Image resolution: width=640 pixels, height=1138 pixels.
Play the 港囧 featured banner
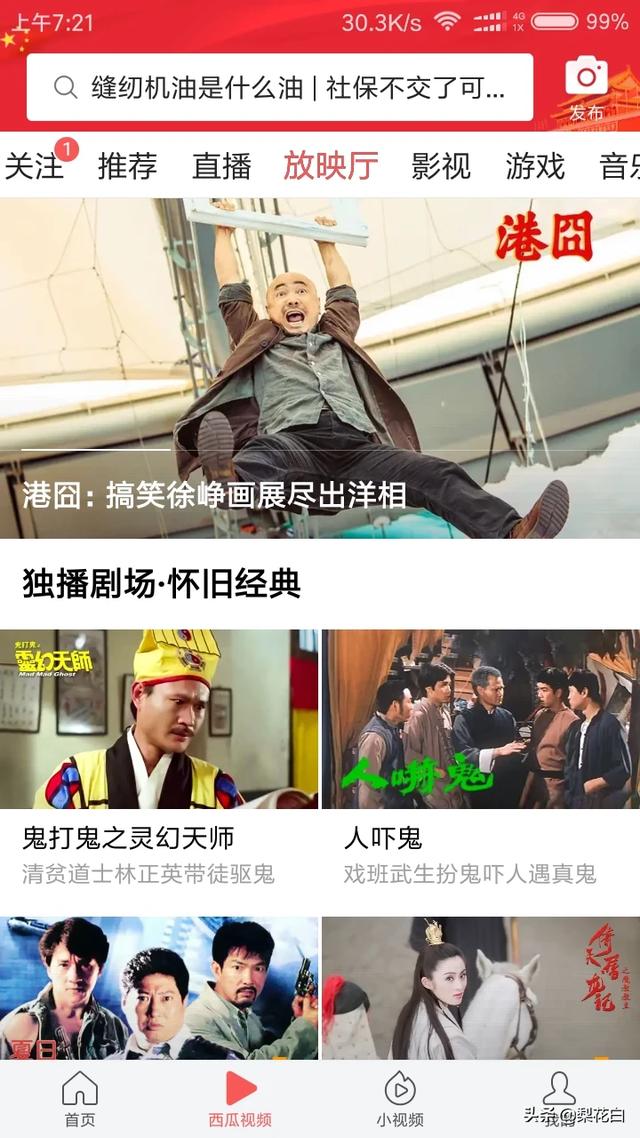(x=320, y=368)
